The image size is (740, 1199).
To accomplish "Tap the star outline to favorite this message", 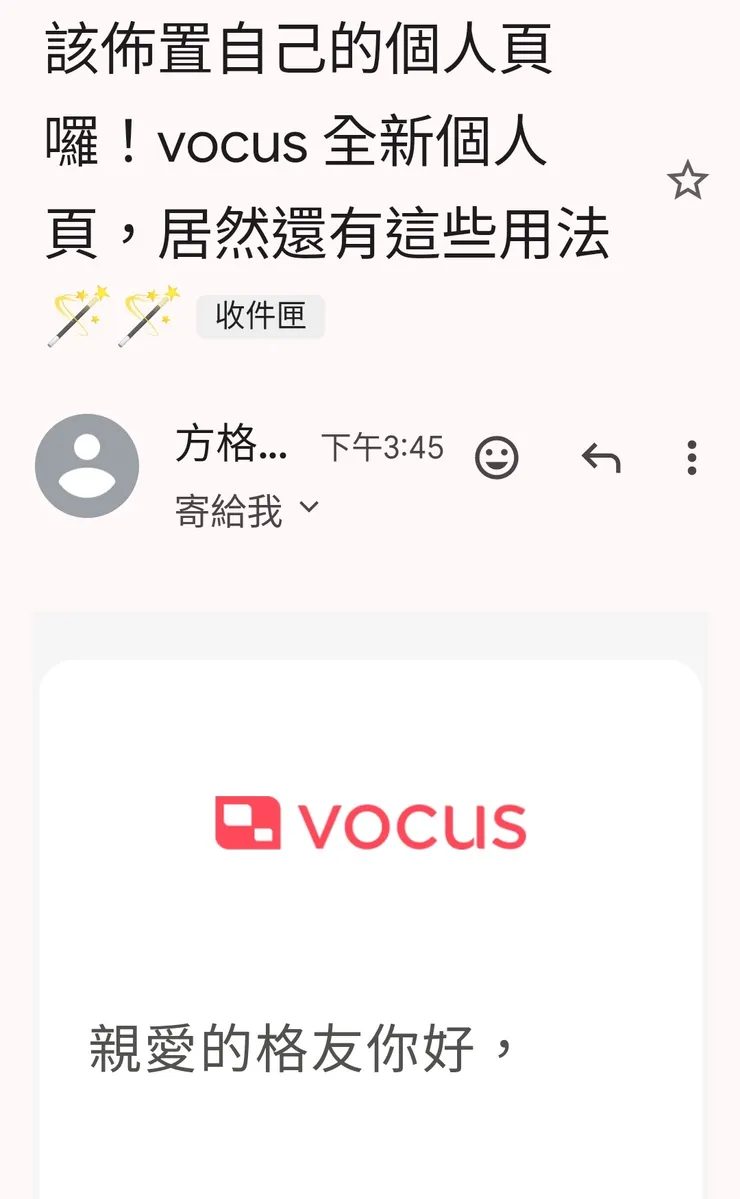I will 688,180.
